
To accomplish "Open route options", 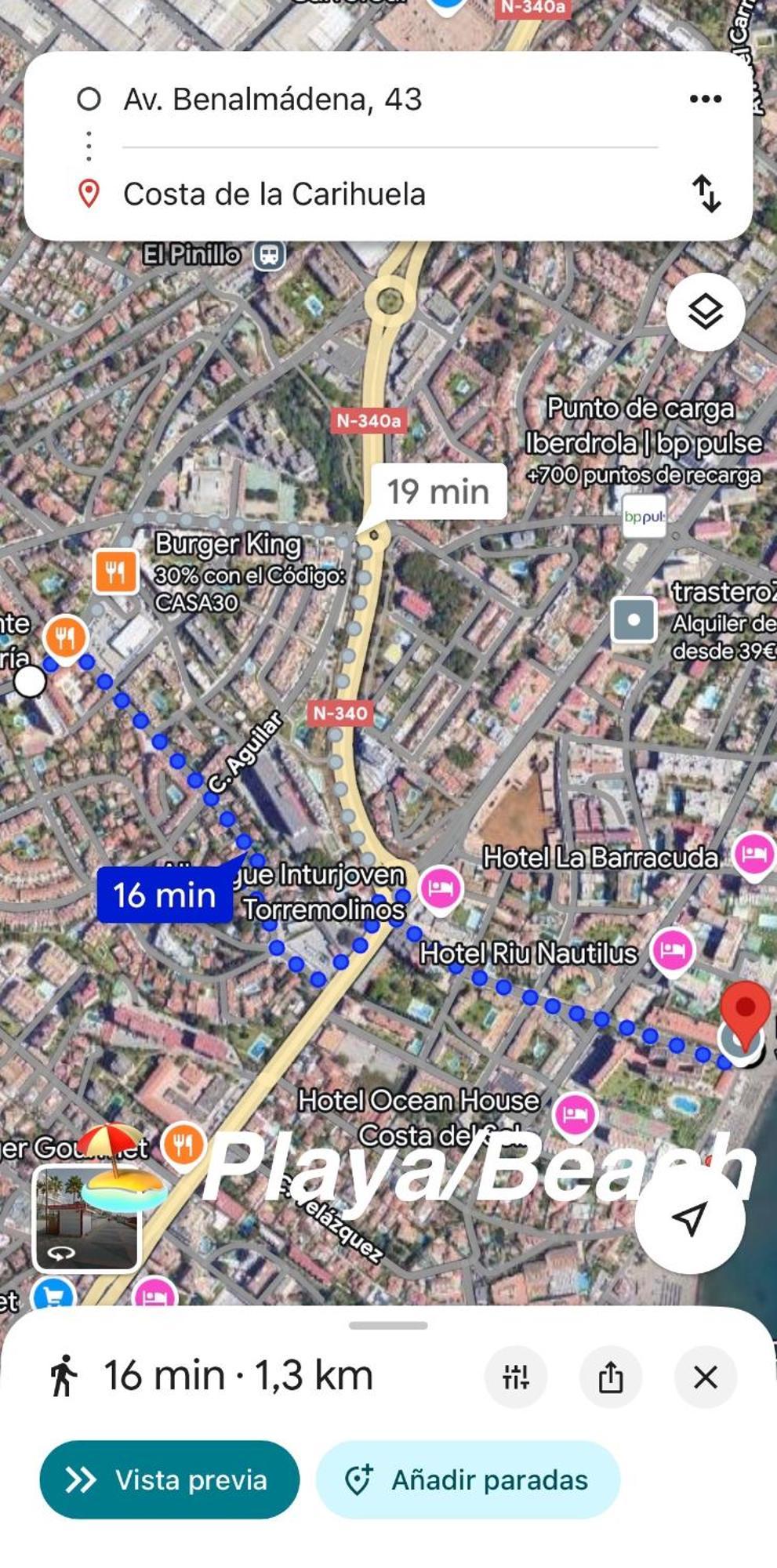I will (x=516, y=1376).
